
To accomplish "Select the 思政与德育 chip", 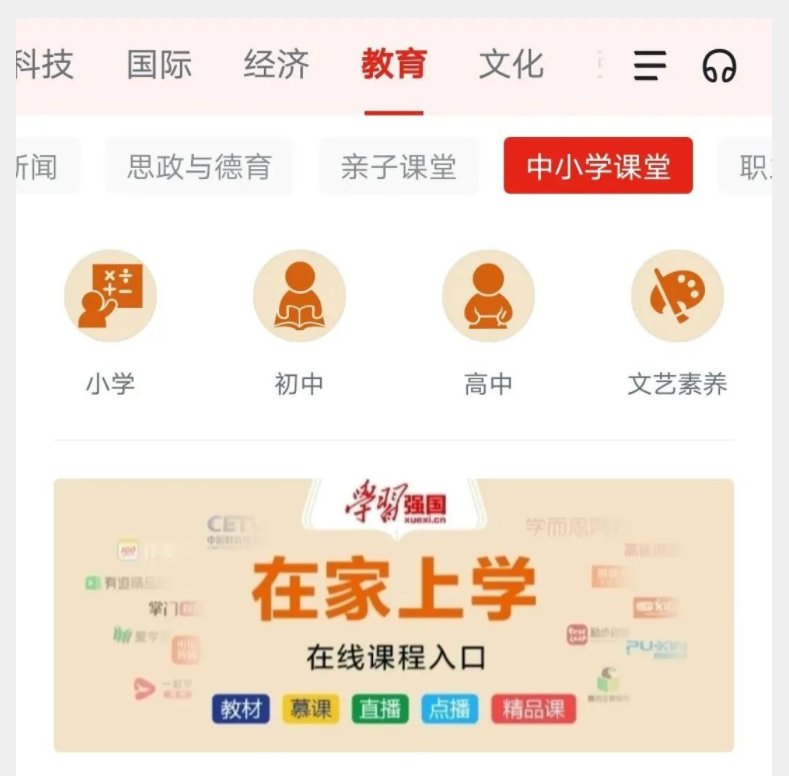I will pos(200,167).
